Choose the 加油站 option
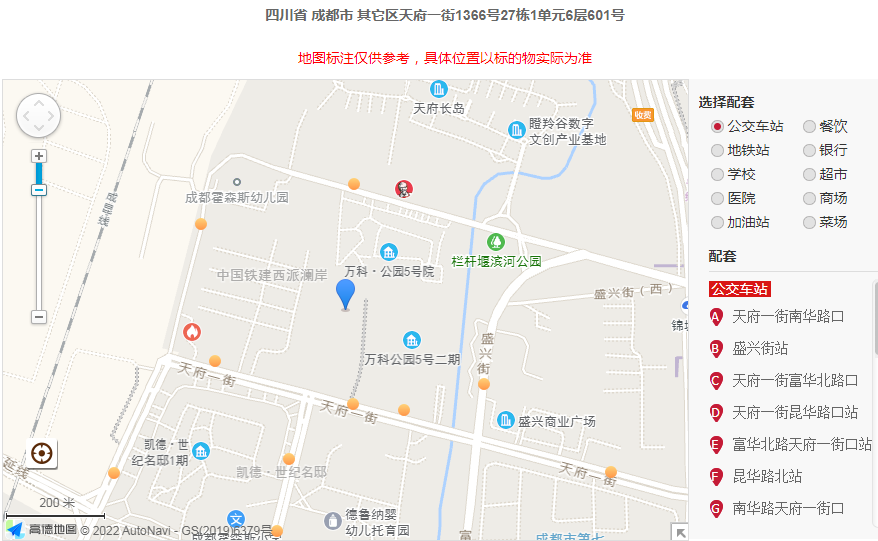The height and width of the screenshot is (541, 878). (x=717, y=223)
